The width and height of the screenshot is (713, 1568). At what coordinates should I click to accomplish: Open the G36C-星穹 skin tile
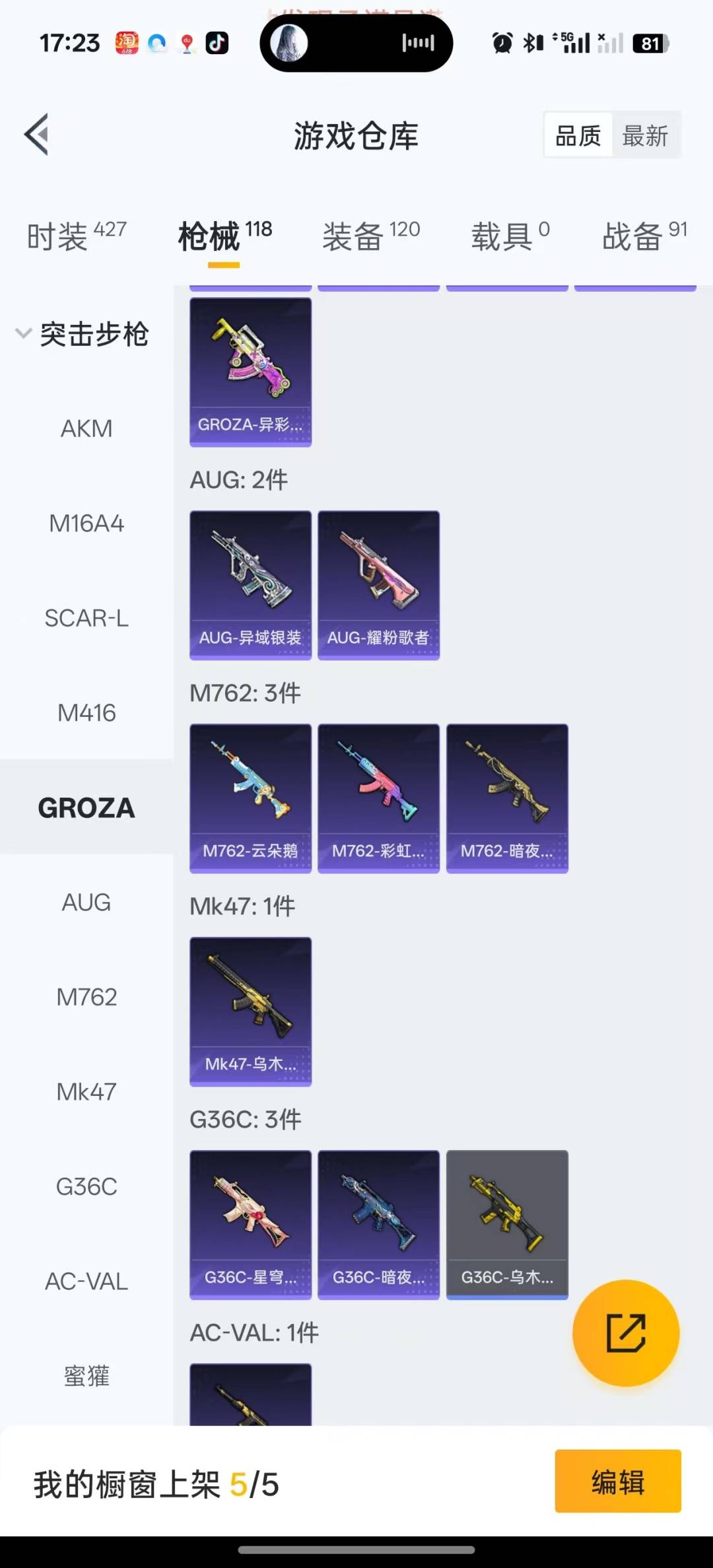250,1225
